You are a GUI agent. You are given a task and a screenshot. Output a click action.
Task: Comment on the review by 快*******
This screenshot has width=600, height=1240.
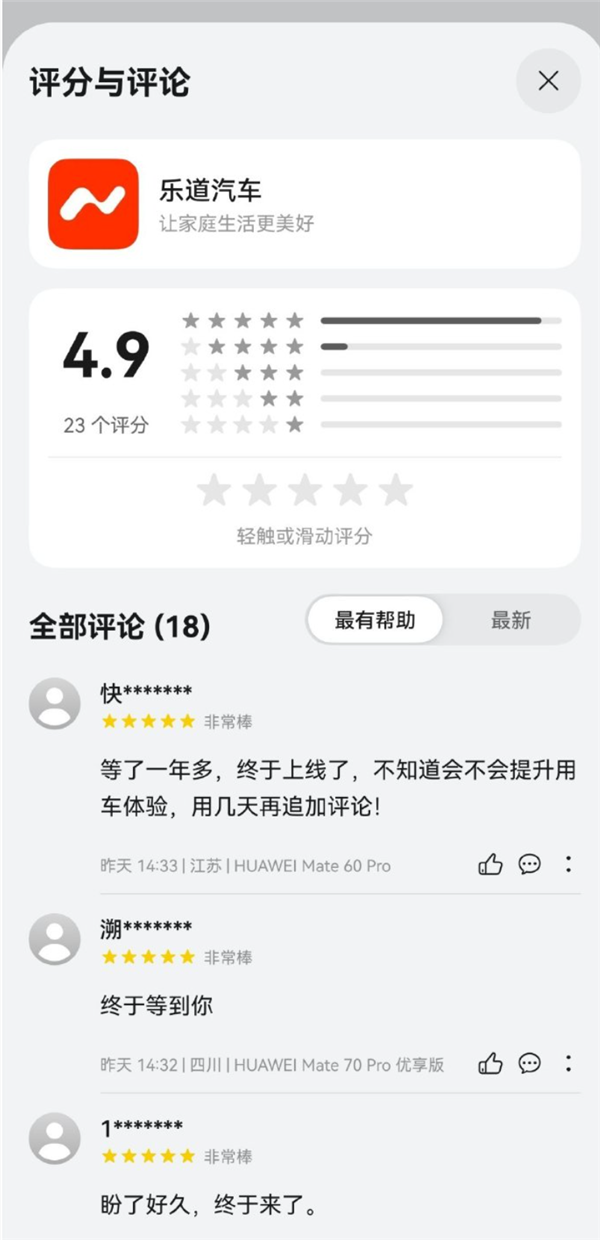coord(530,865)
